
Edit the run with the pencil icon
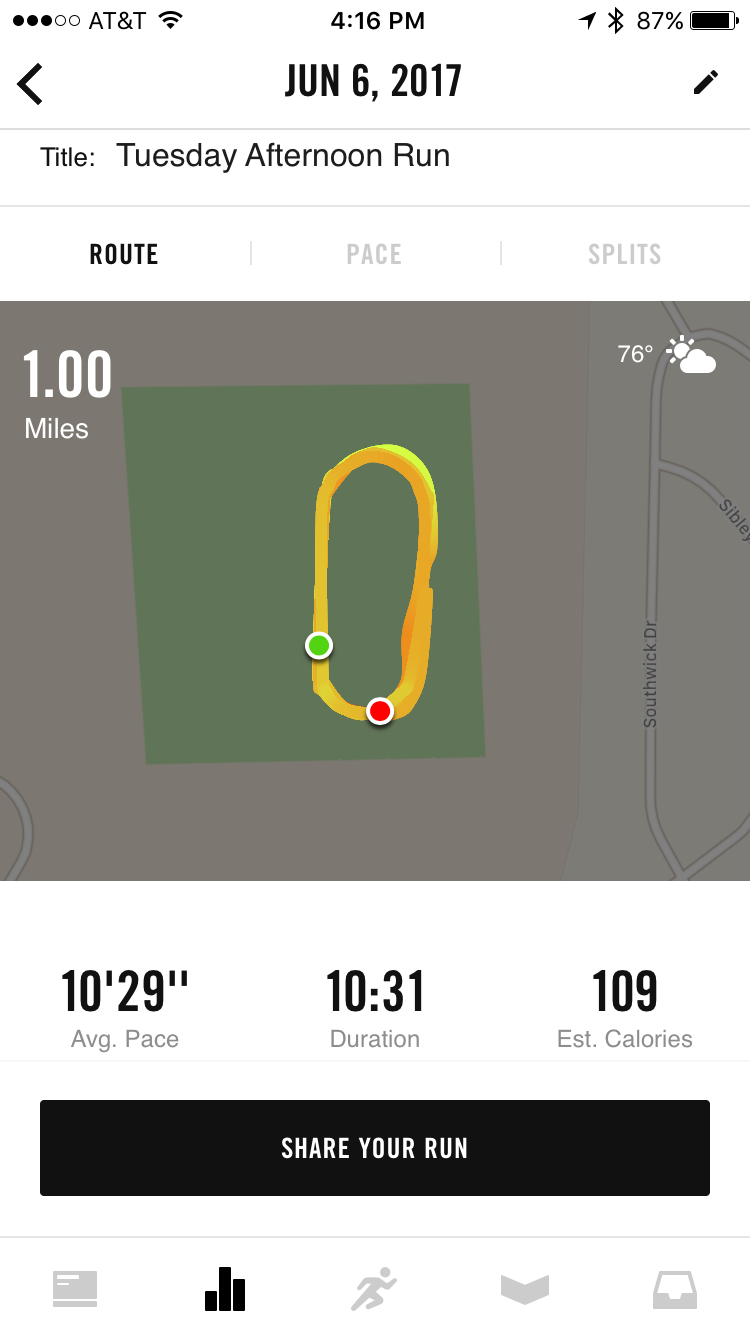point(706,83)
